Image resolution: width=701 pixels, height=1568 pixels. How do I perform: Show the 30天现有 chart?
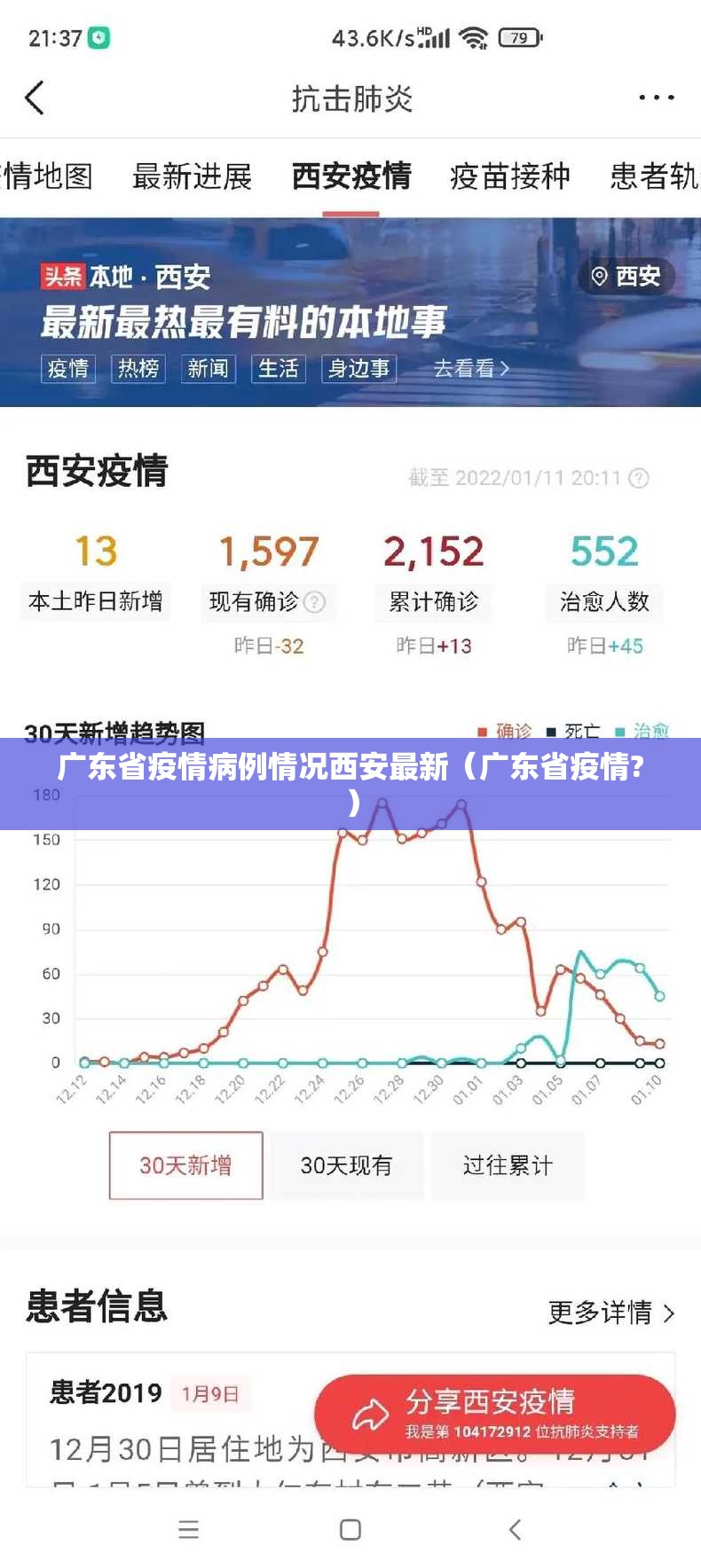pyautogui.click(x=346, y=1165)
